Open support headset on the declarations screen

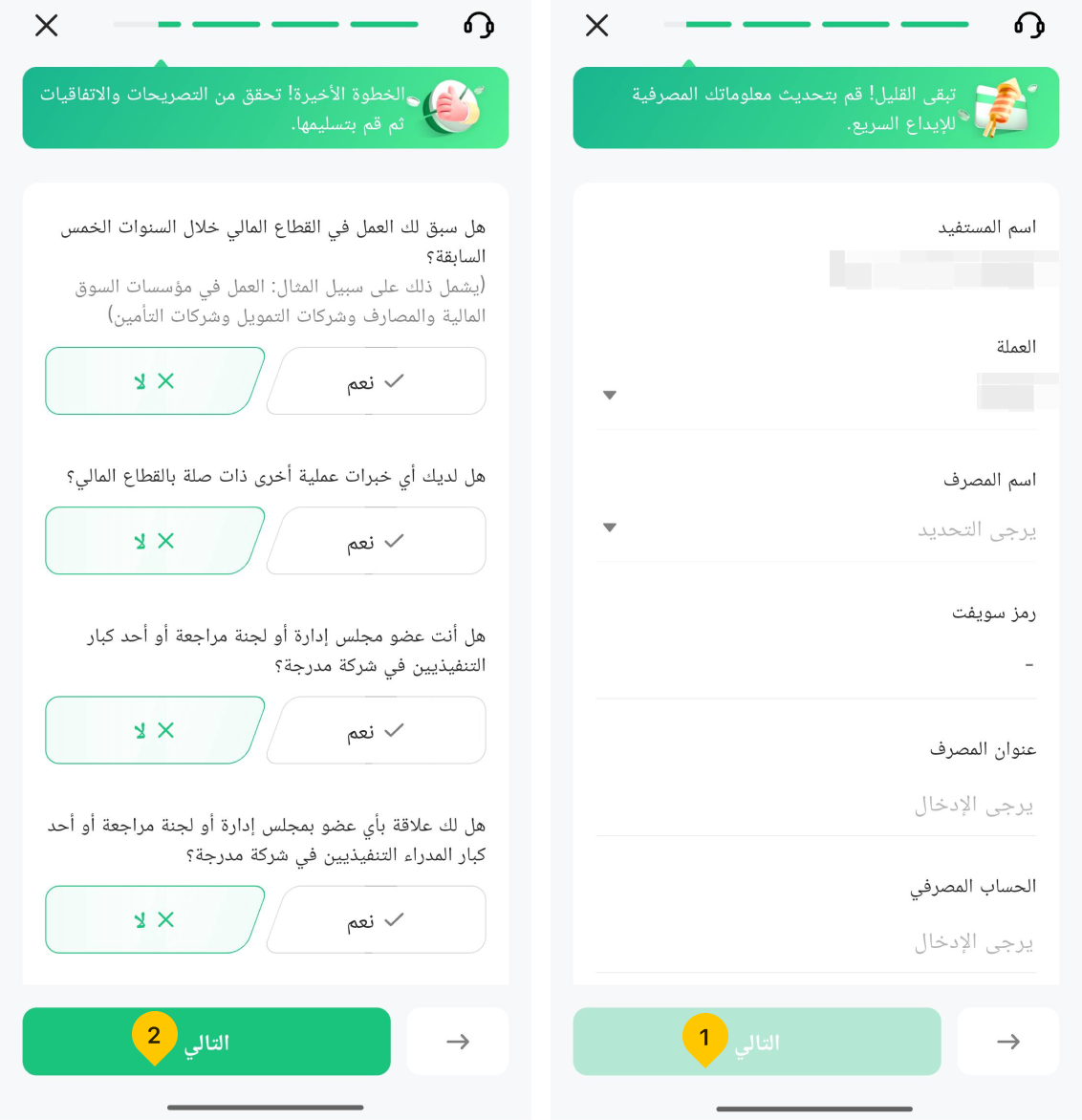[x=478, y=26]
